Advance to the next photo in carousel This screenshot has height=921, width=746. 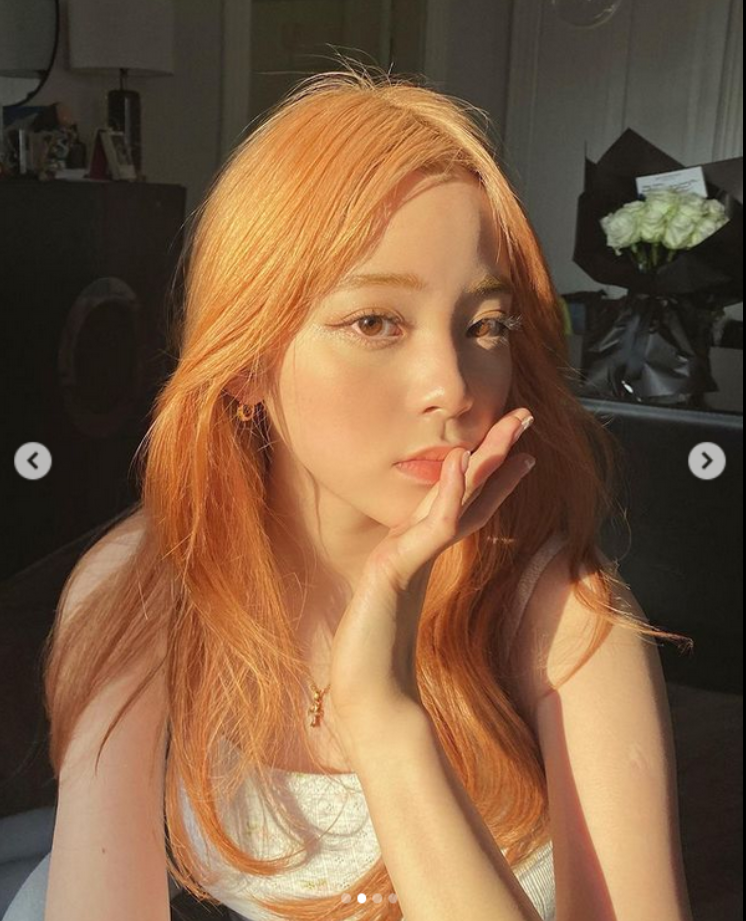click(706, 461)
